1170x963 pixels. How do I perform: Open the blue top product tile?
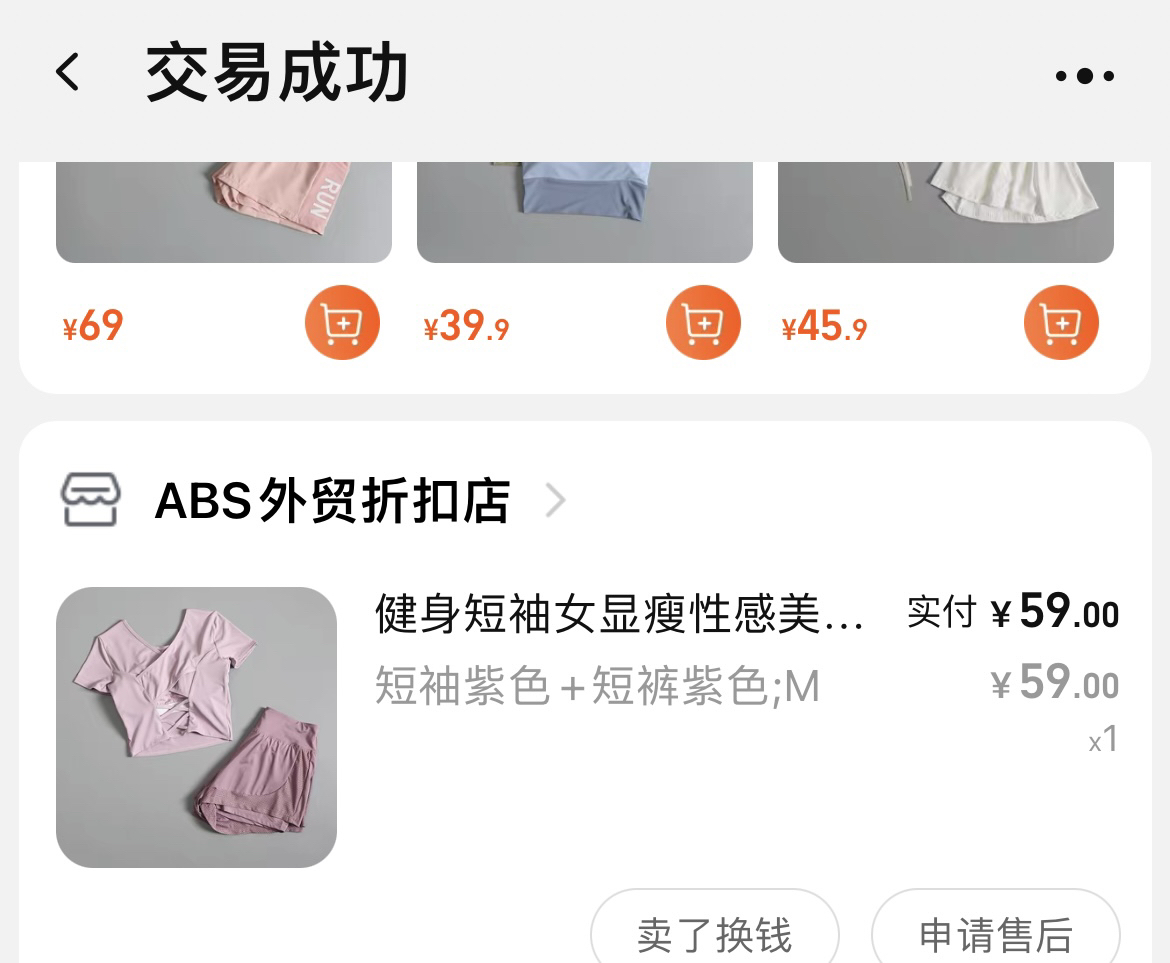pos(584,211)
